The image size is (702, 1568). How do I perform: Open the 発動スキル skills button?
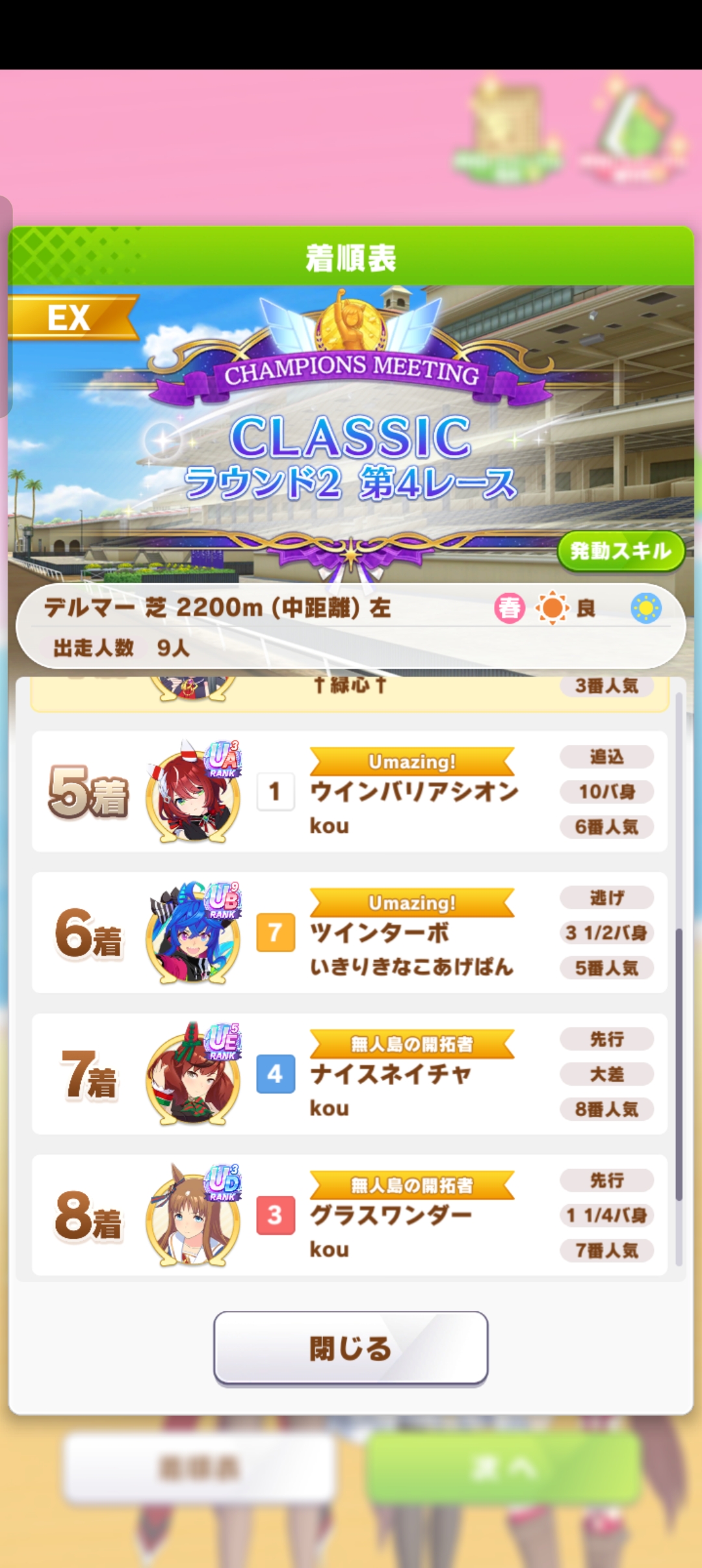621,551
